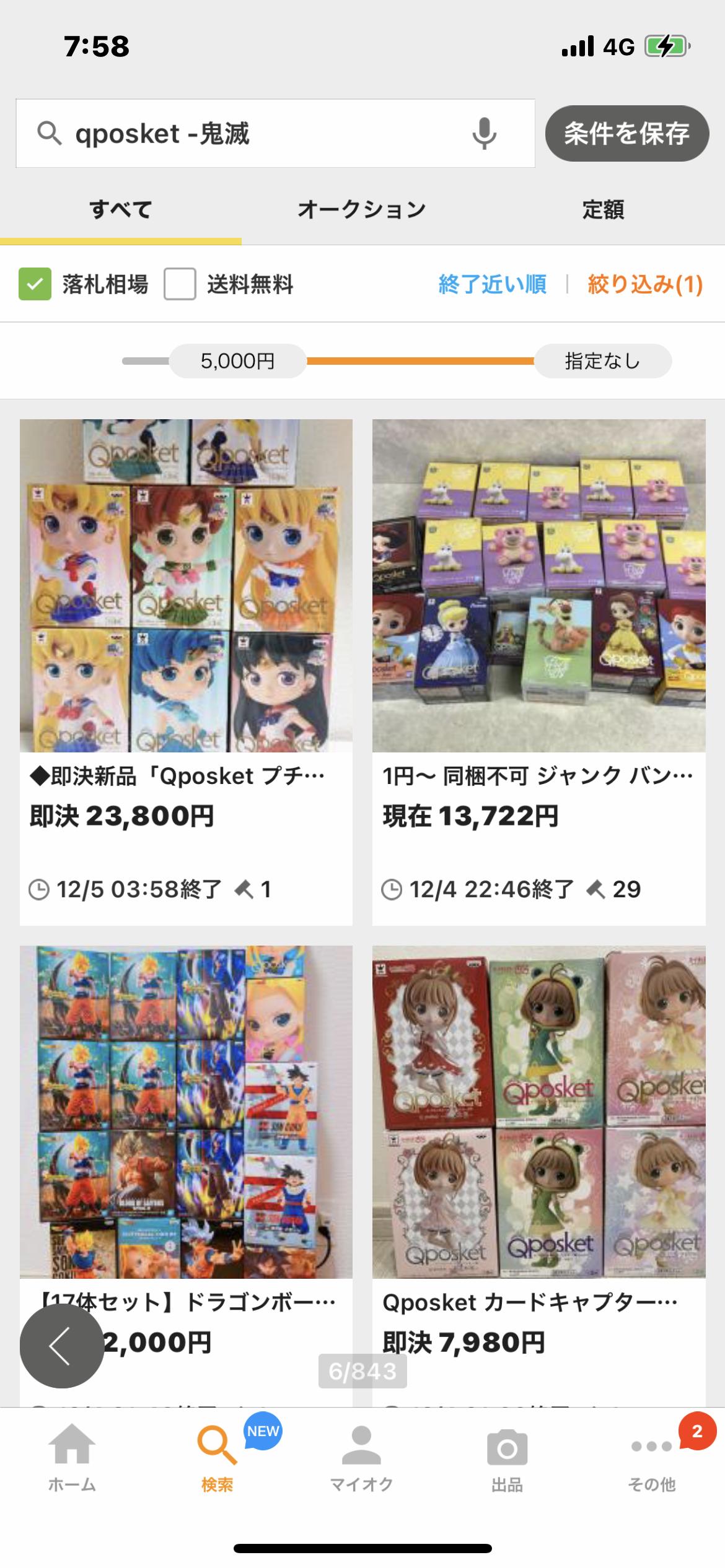
Task: Adjust the 5,000円 minimum price handle
Action: (x=238, y=361)
